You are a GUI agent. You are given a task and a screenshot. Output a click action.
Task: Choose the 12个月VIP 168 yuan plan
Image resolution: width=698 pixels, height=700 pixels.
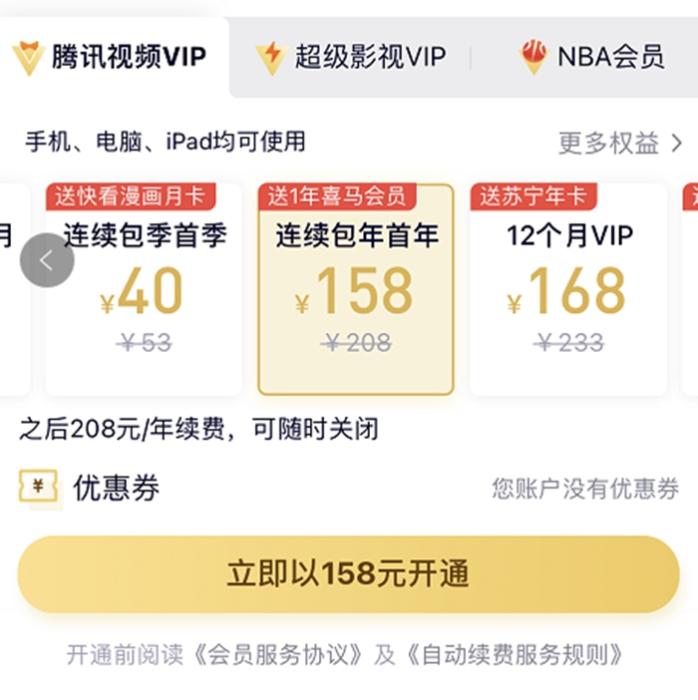[568, 290]
